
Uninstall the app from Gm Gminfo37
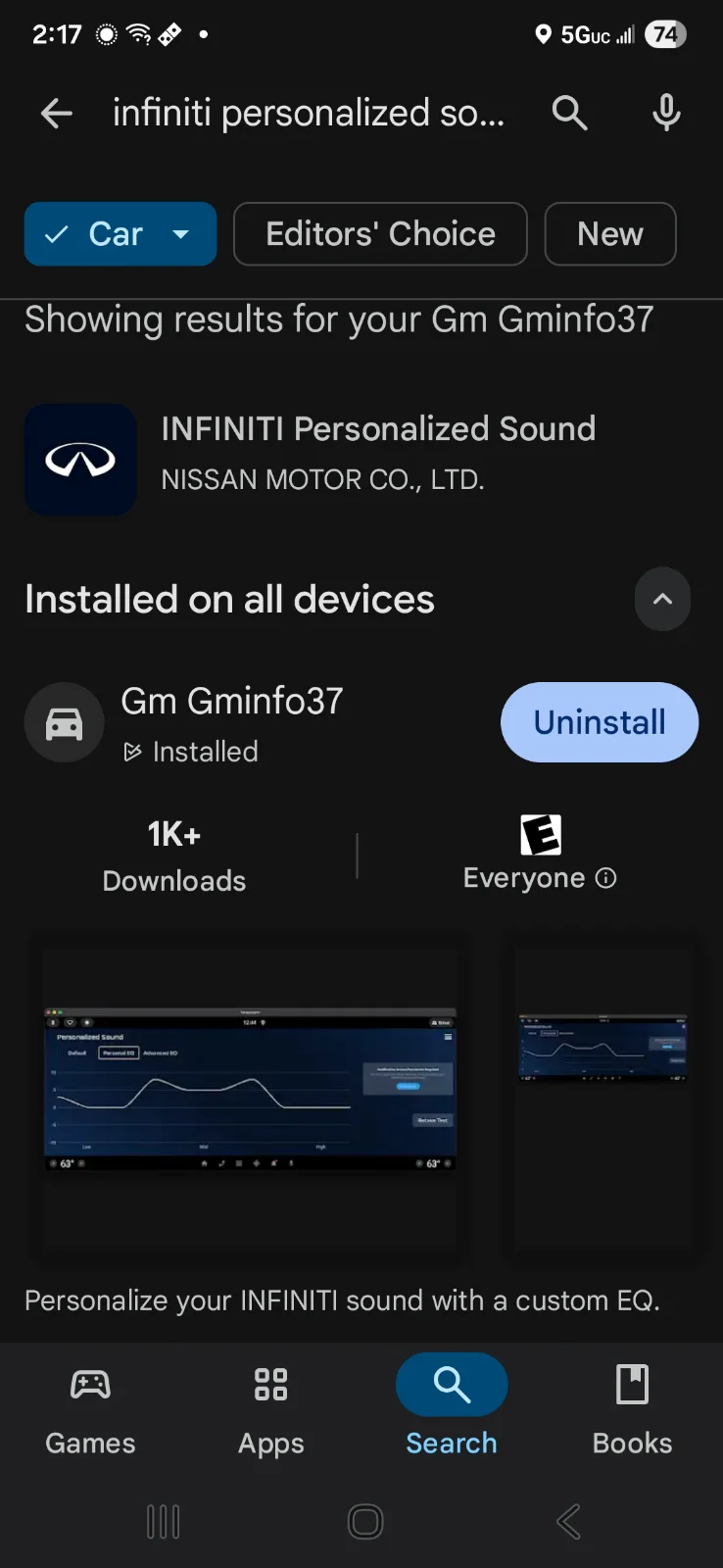point(599,722)
